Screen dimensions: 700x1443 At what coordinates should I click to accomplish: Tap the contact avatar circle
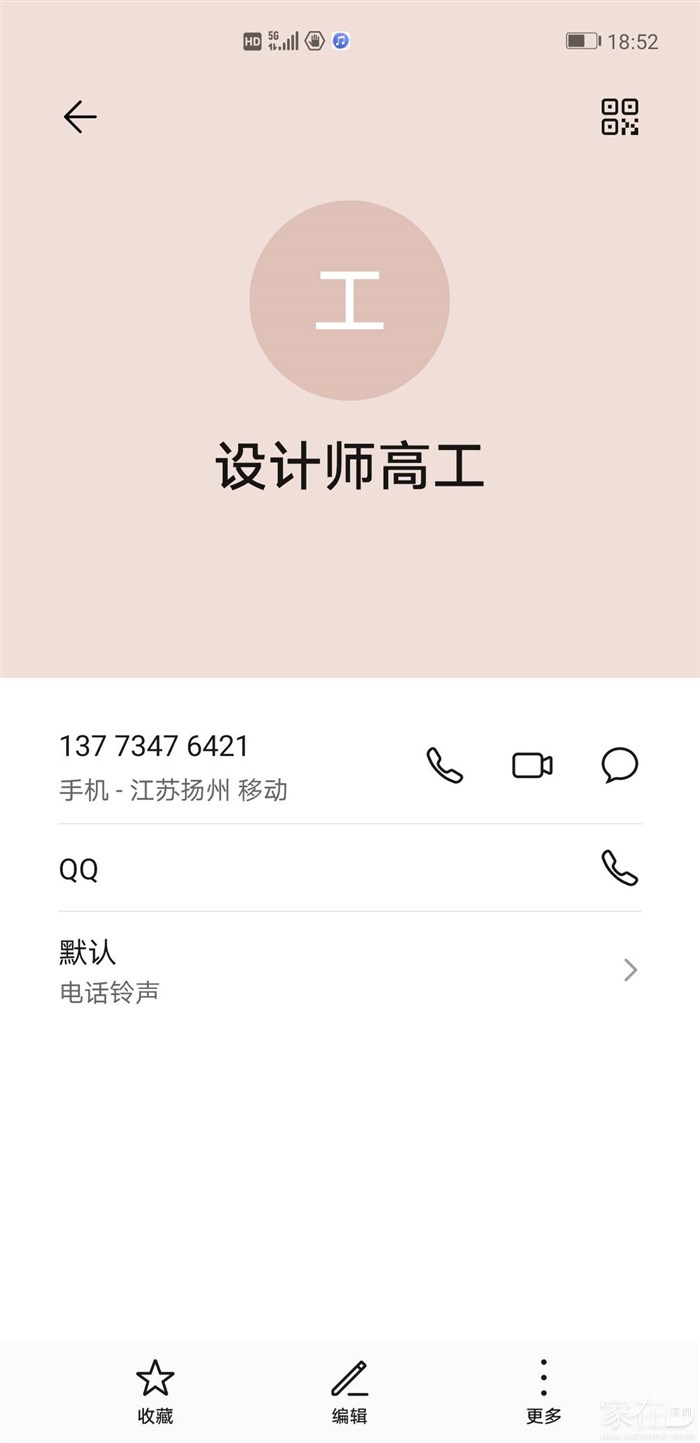[x=349, y=300]
